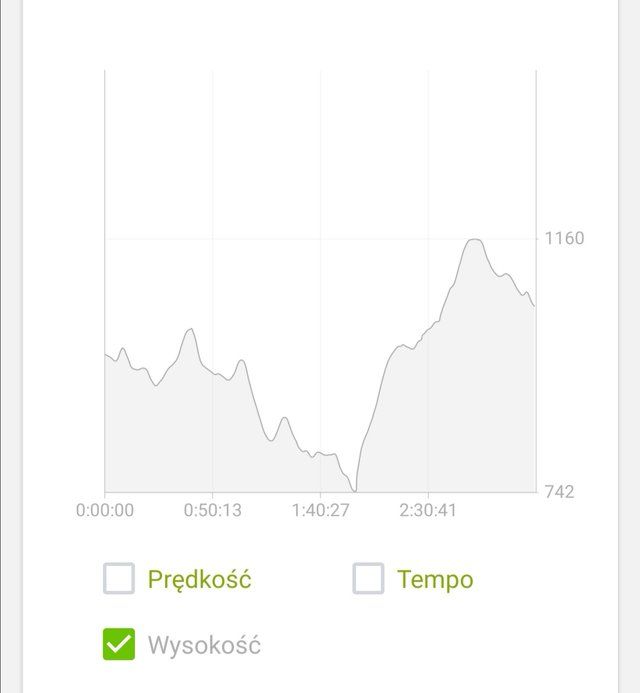Enable the Tempo checkbox

click(368, 579)
